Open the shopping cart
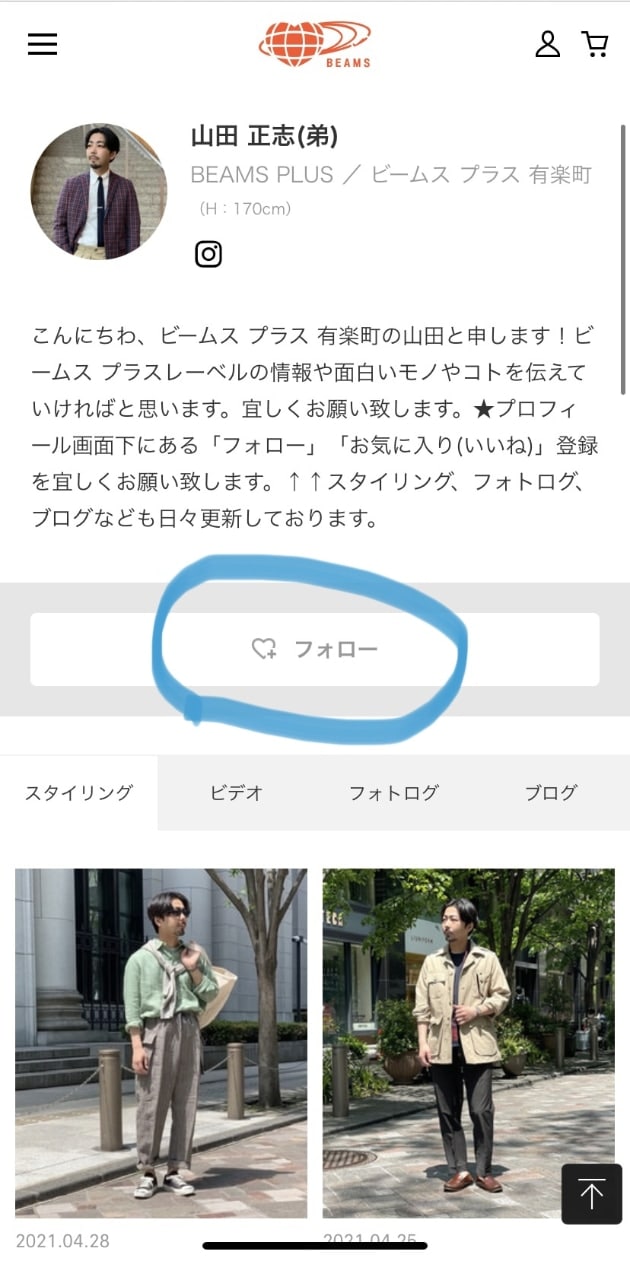 click(x=595, y=44)
